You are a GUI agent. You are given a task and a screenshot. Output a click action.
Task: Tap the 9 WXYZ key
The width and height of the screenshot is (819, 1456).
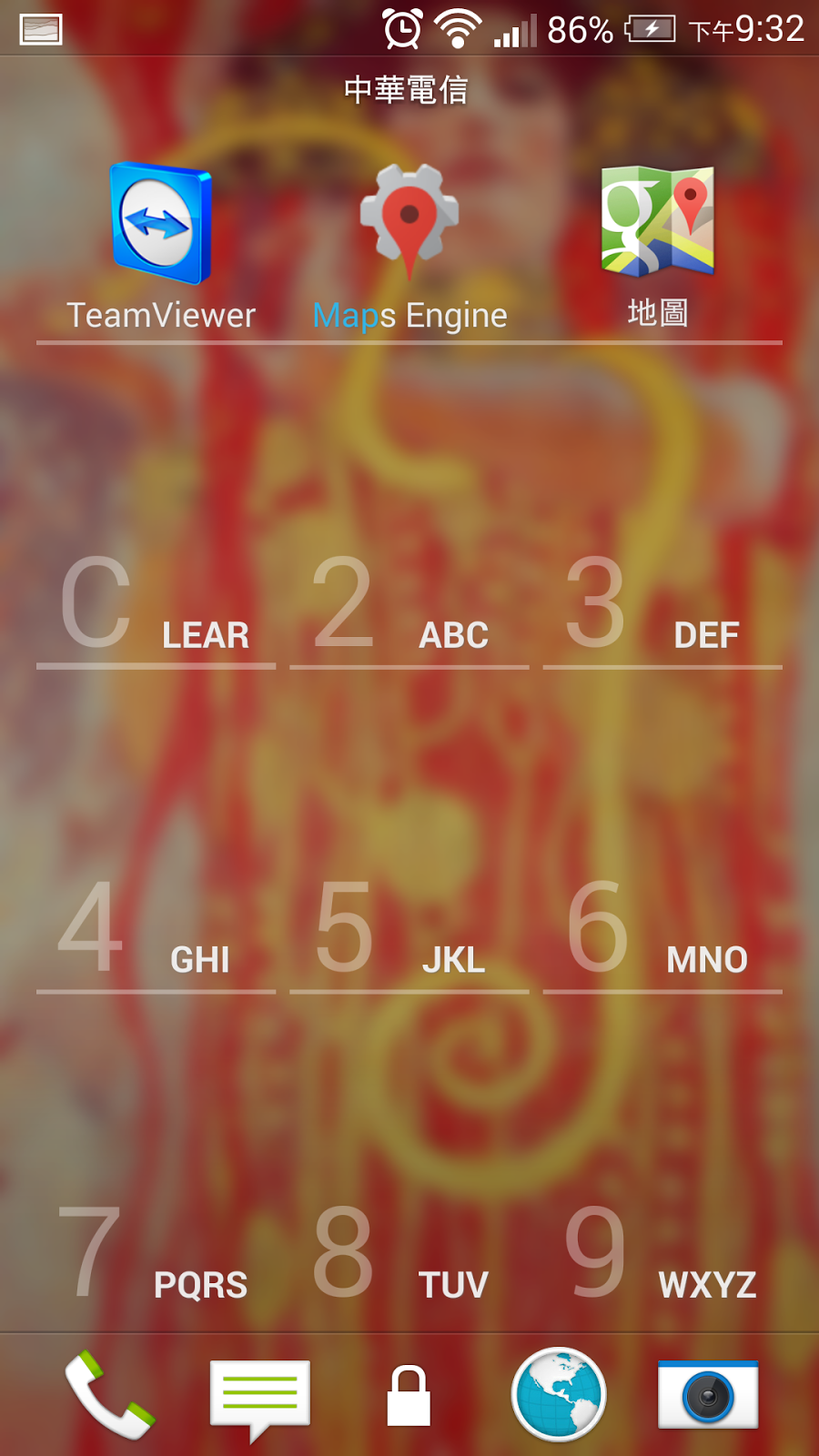click(x=662, y=1256)
